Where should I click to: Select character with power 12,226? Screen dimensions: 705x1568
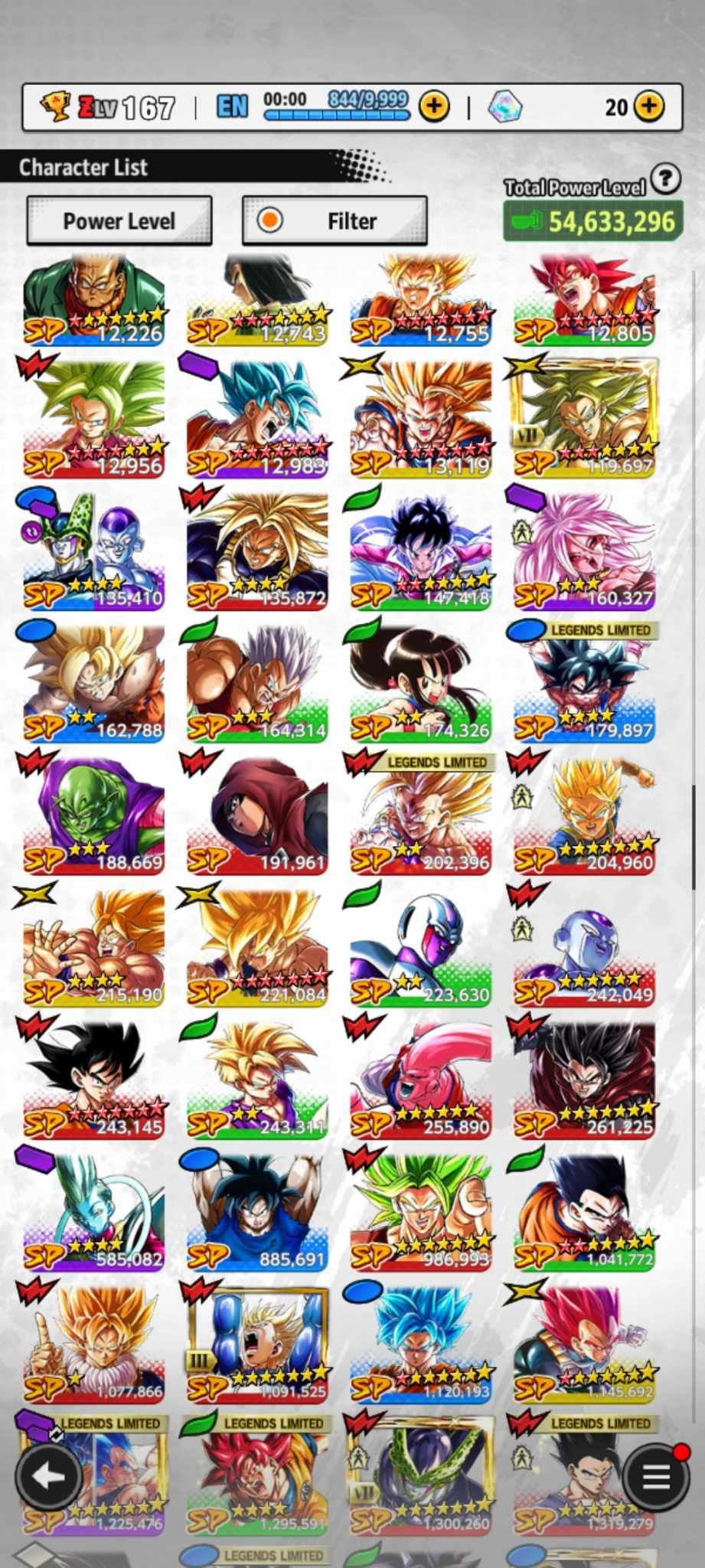[x=93, y=301]
